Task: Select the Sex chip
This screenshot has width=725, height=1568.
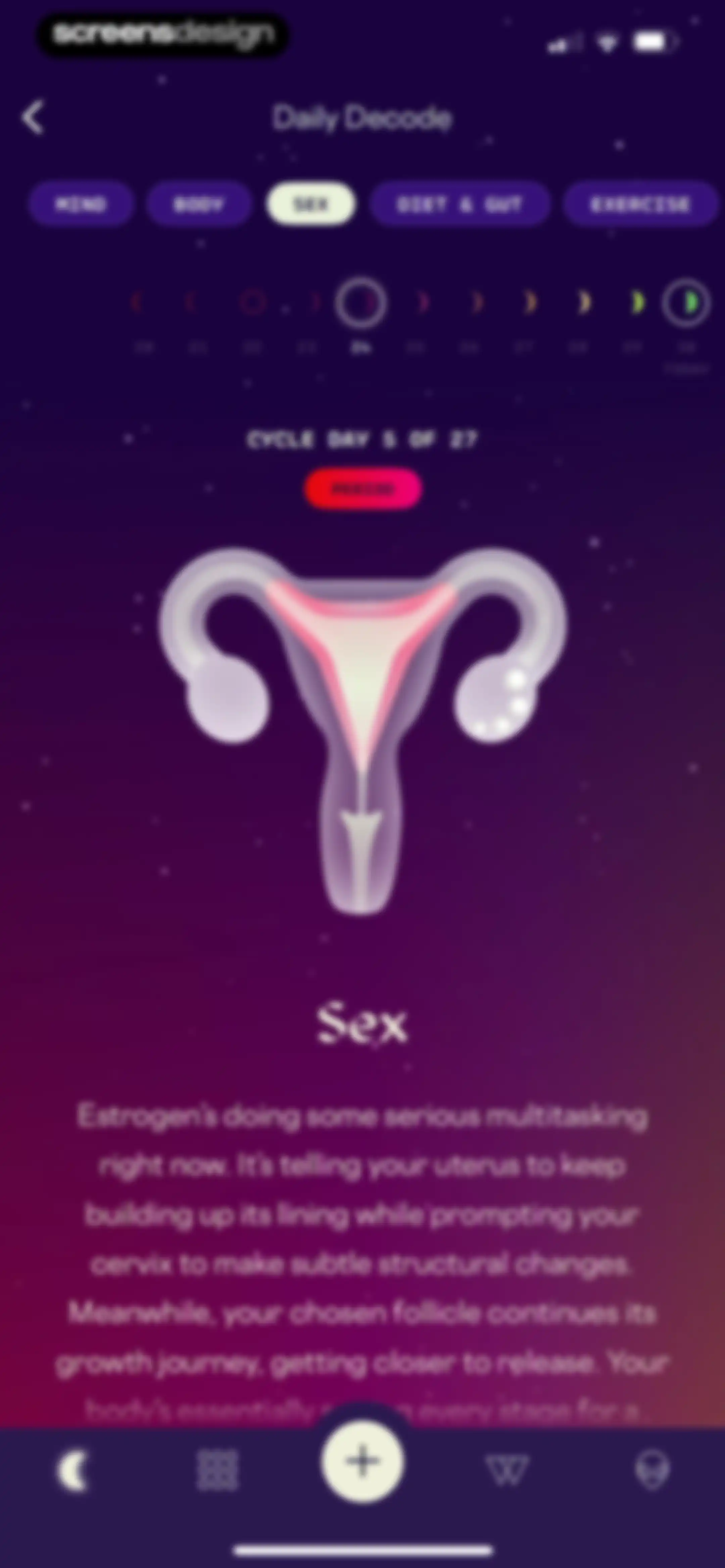Action: click(x=310, y=204)
